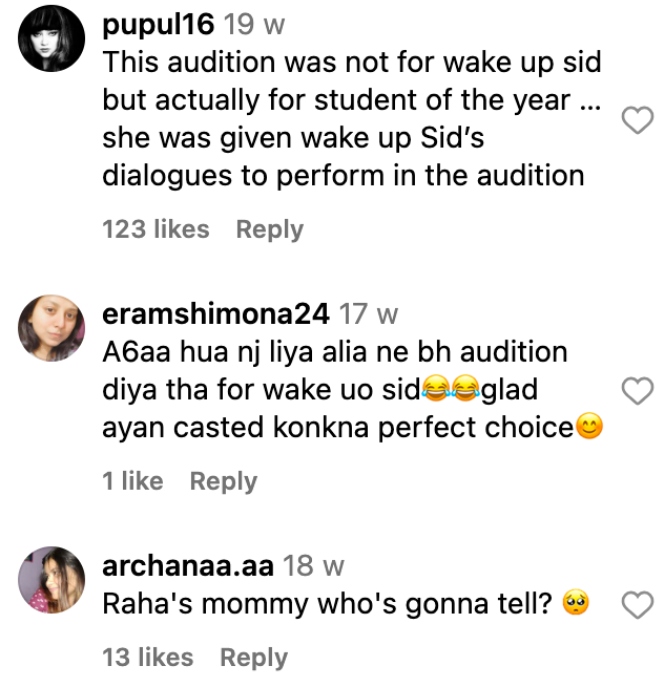The image size is (665, 700).
Task: Open archanaa.aa's profile via username
Action: (x=188, y=566)
